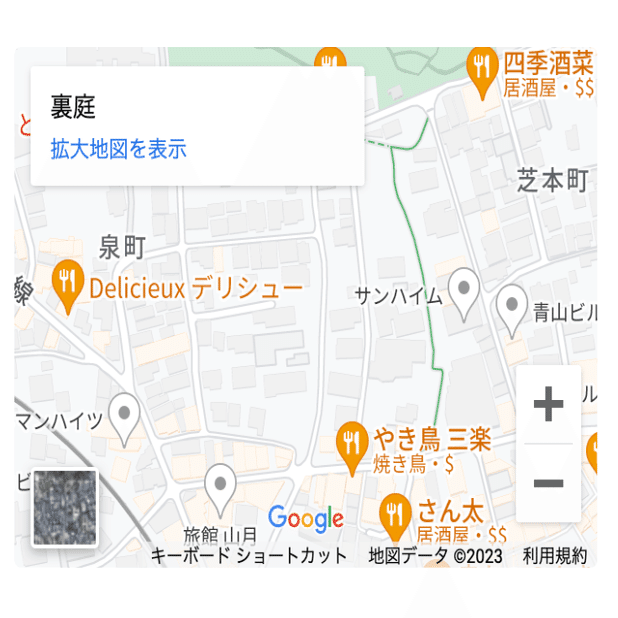The height and width of the screenshot is (618, 618).
Task: Select the マンハイツ location pin
Action: coord(124,417)
